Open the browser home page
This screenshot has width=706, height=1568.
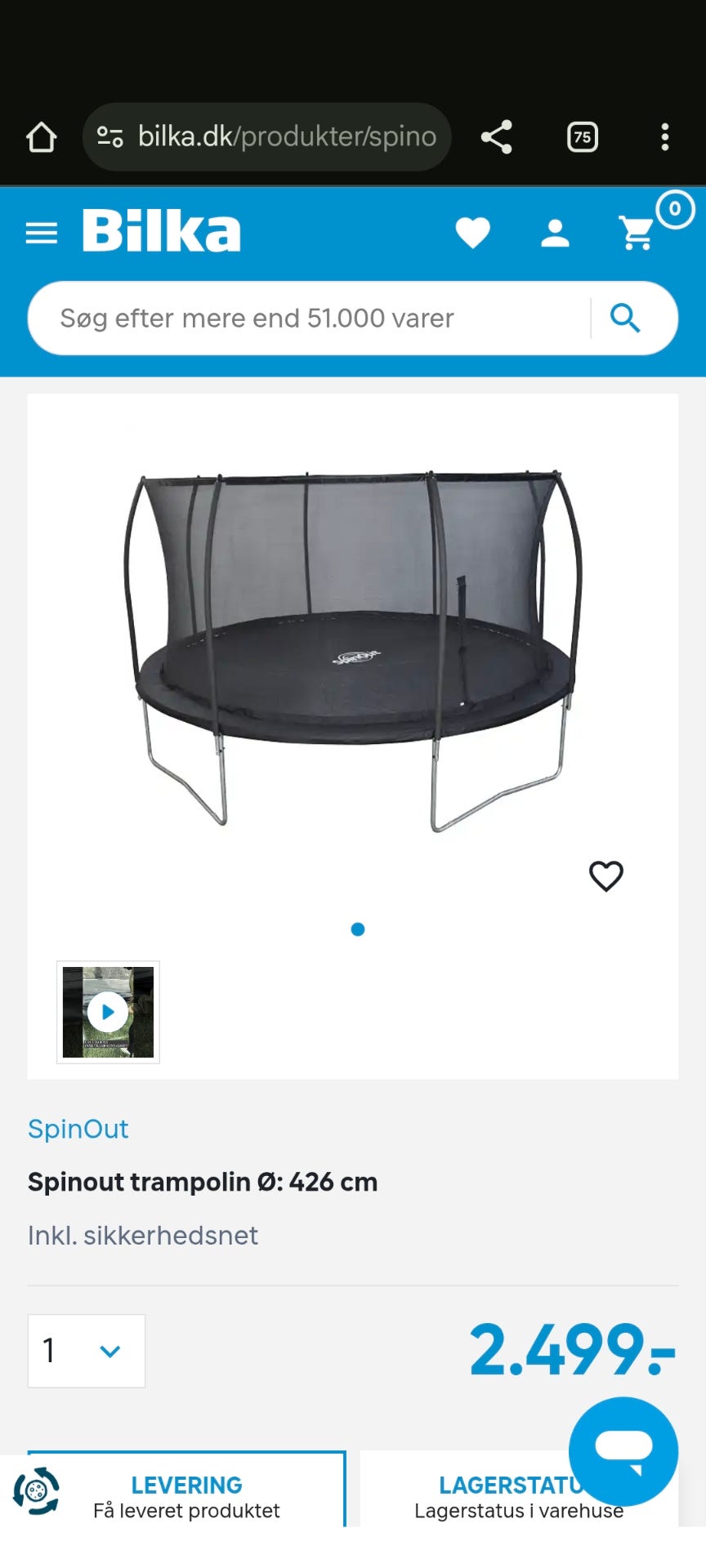(x=42, y=137)
